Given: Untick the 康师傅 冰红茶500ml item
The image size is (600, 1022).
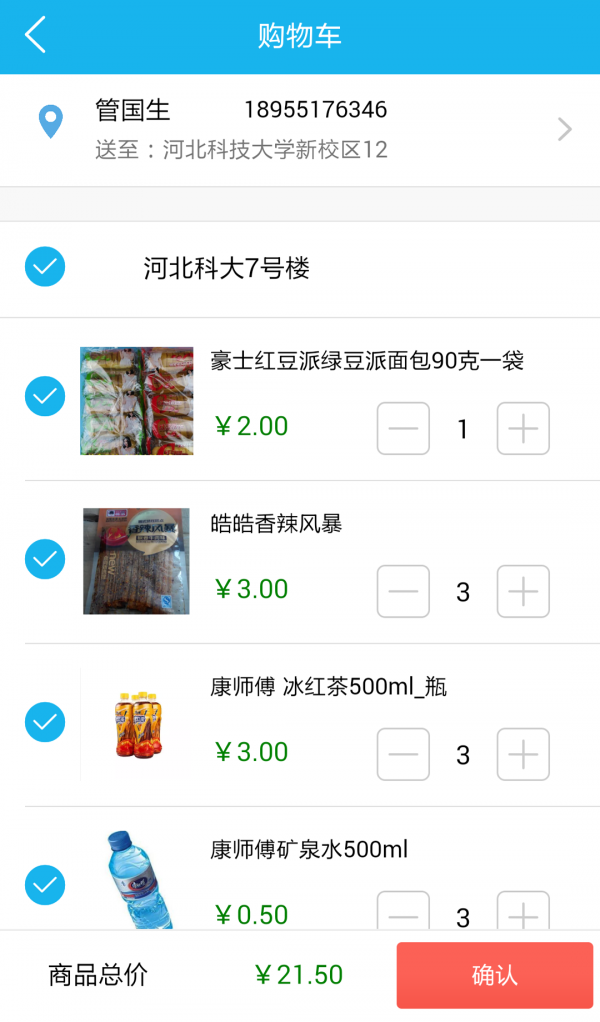Looking at the screenshot, I should click(x=45, y=723).
